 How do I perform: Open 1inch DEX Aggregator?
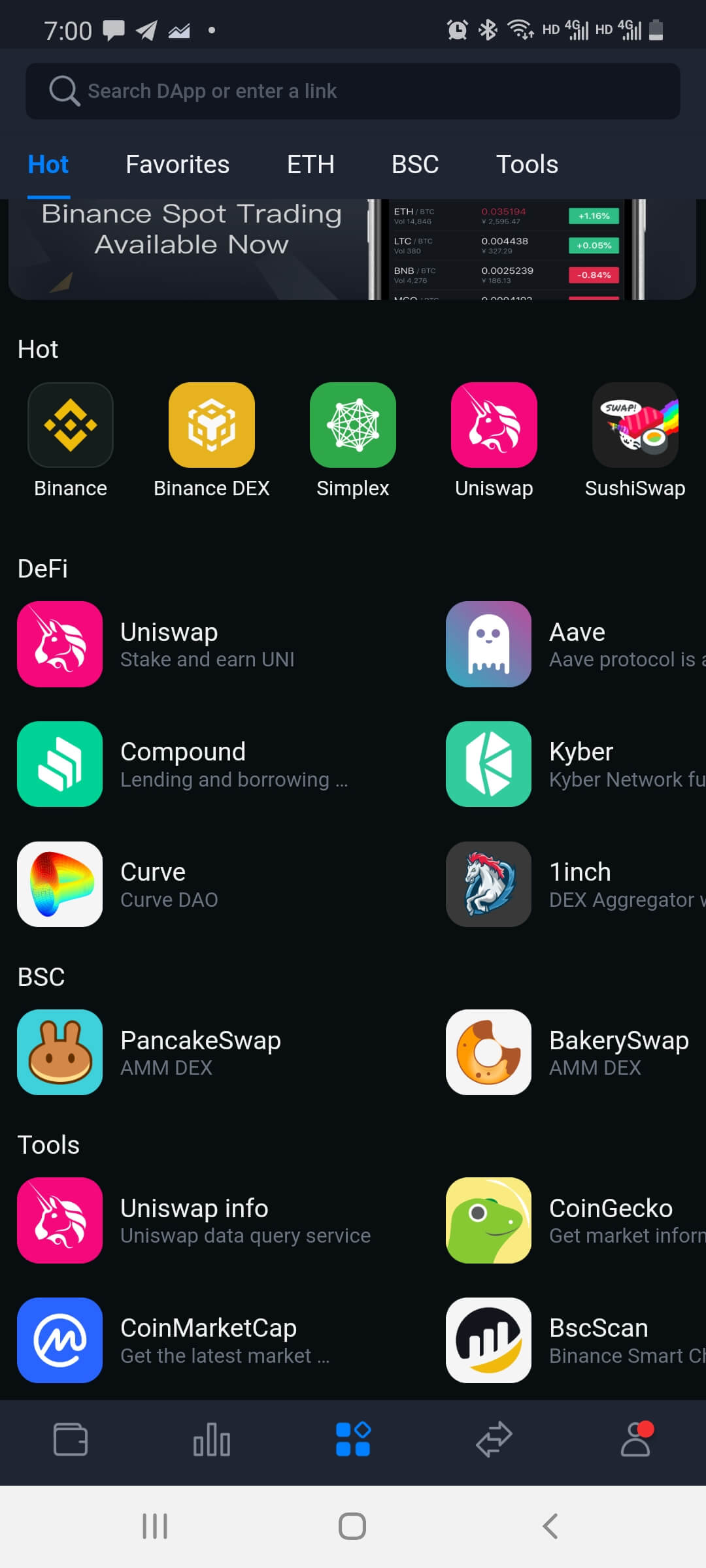[x=575, y=884]
